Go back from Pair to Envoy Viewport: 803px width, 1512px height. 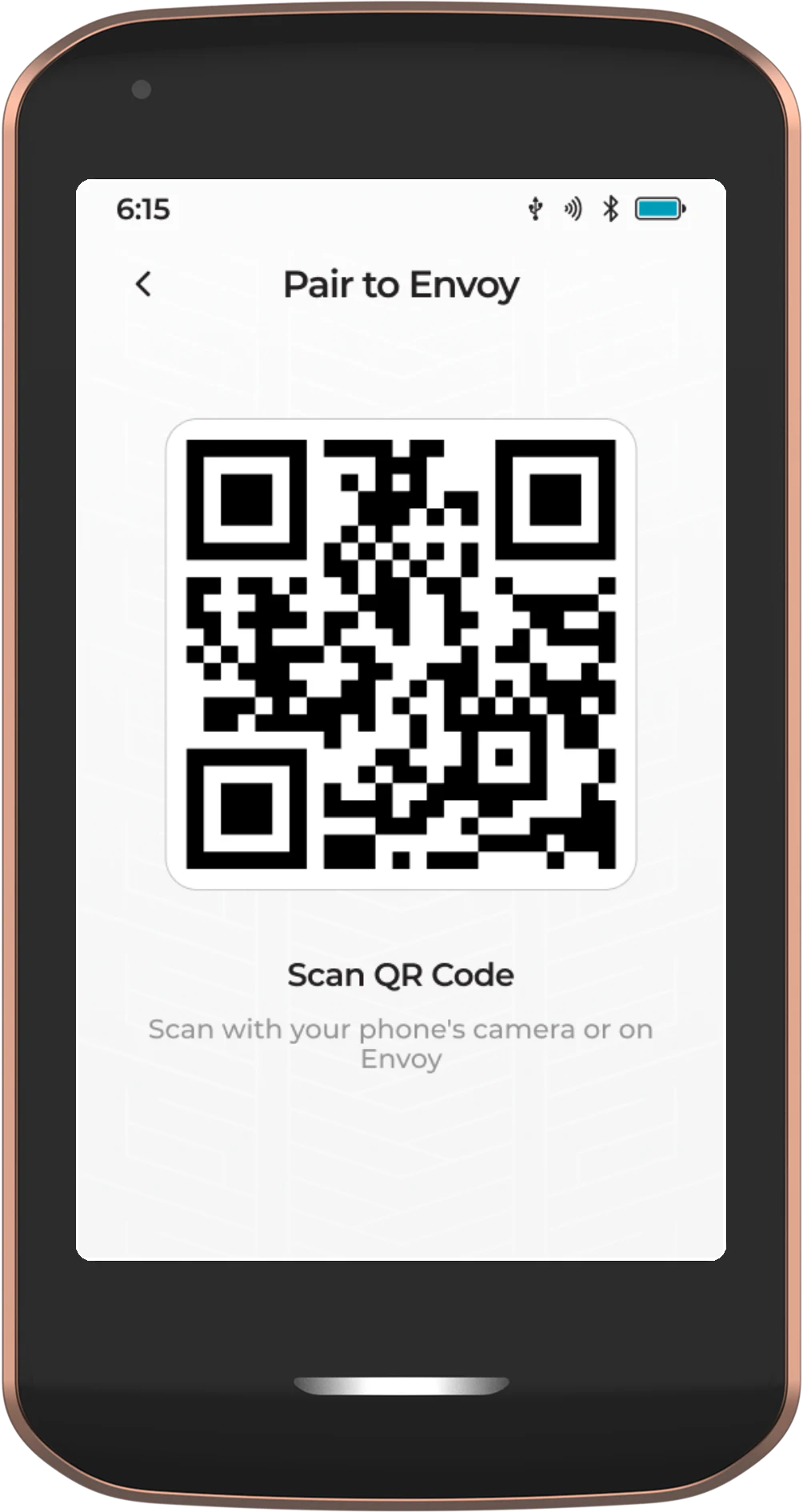point(144,284)
